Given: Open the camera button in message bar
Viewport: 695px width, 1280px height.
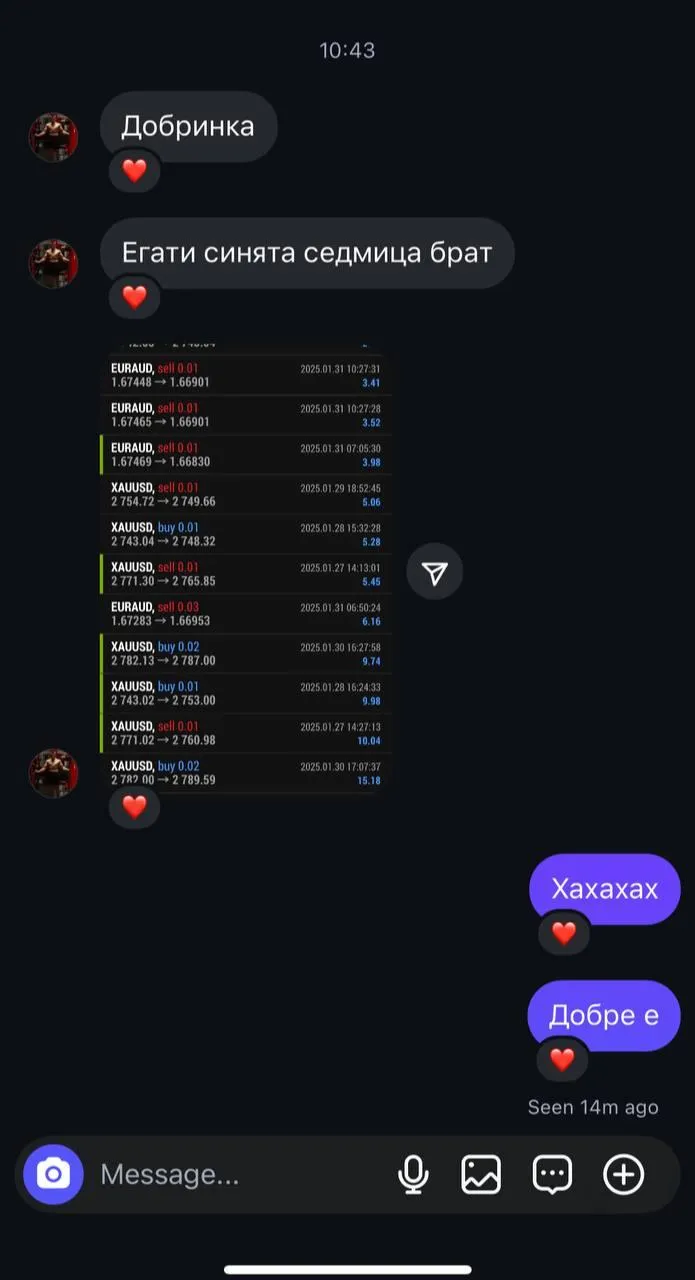Looking at the screenshot, I should point(53,1174).
